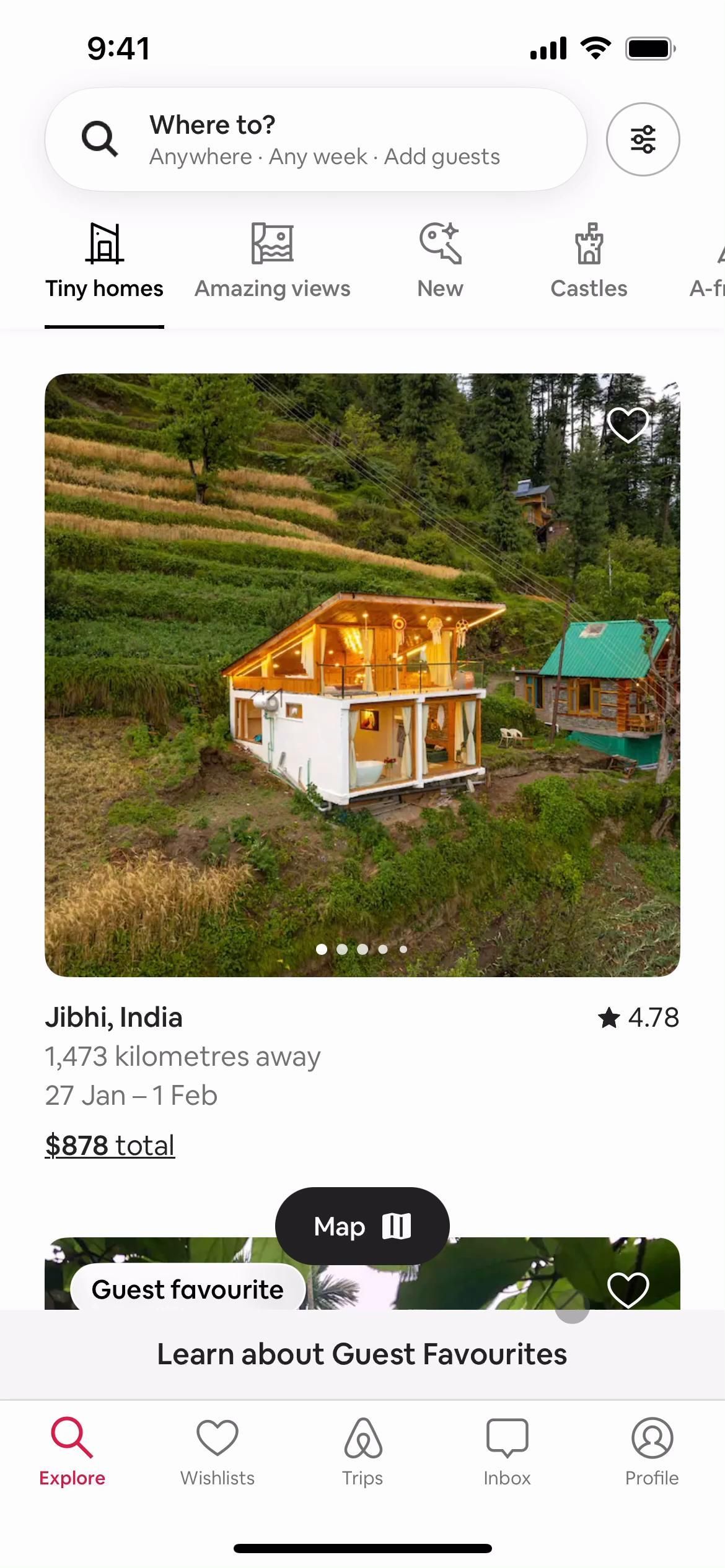Viewport: 725px width, 1568px height.
Task: Open the filters button
Action: pyautogui.click(x=643, y=139)
